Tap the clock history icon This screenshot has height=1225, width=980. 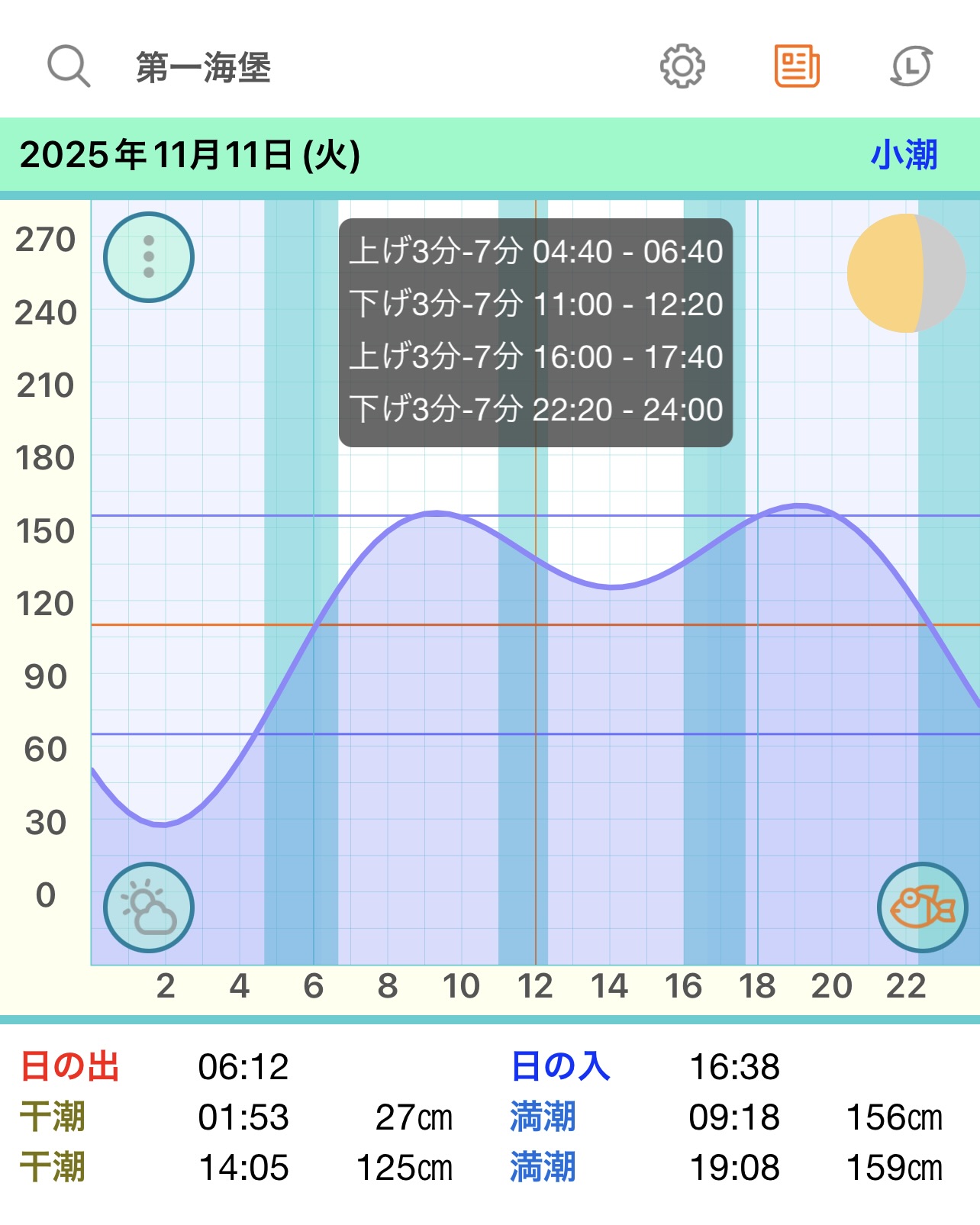click(911, 66)
